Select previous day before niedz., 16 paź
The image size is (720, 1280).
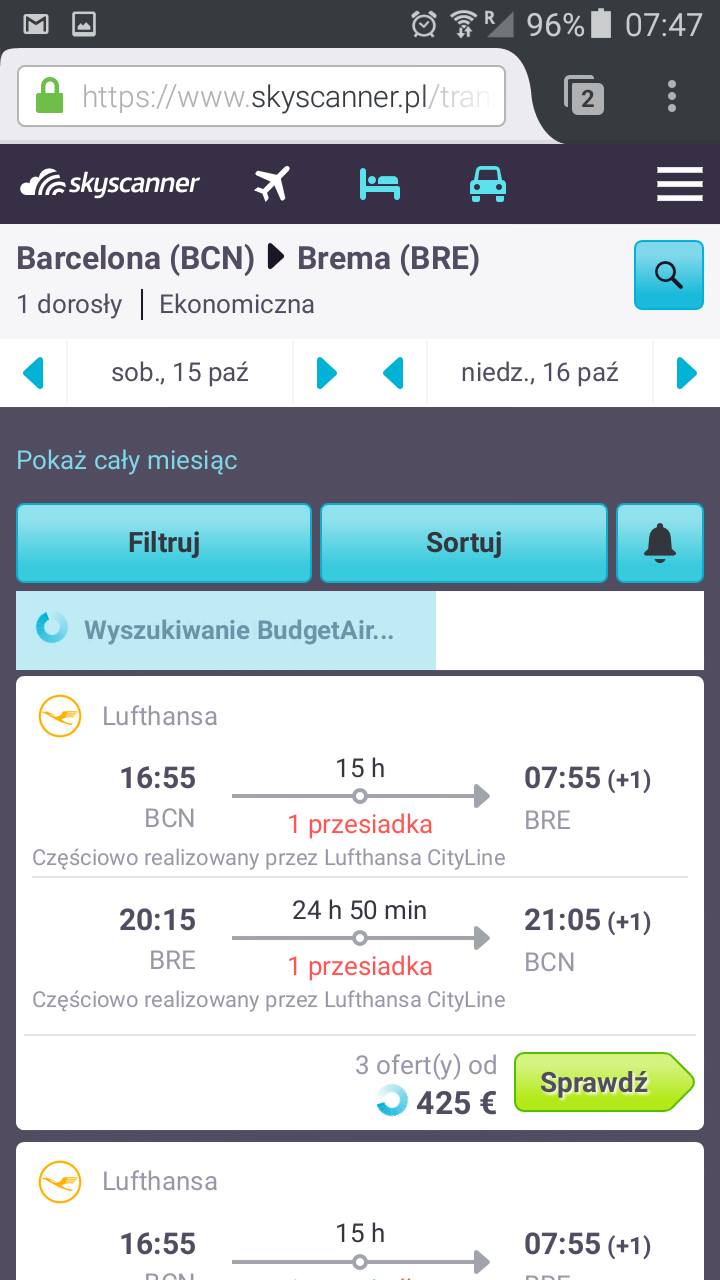click(394, 373)
